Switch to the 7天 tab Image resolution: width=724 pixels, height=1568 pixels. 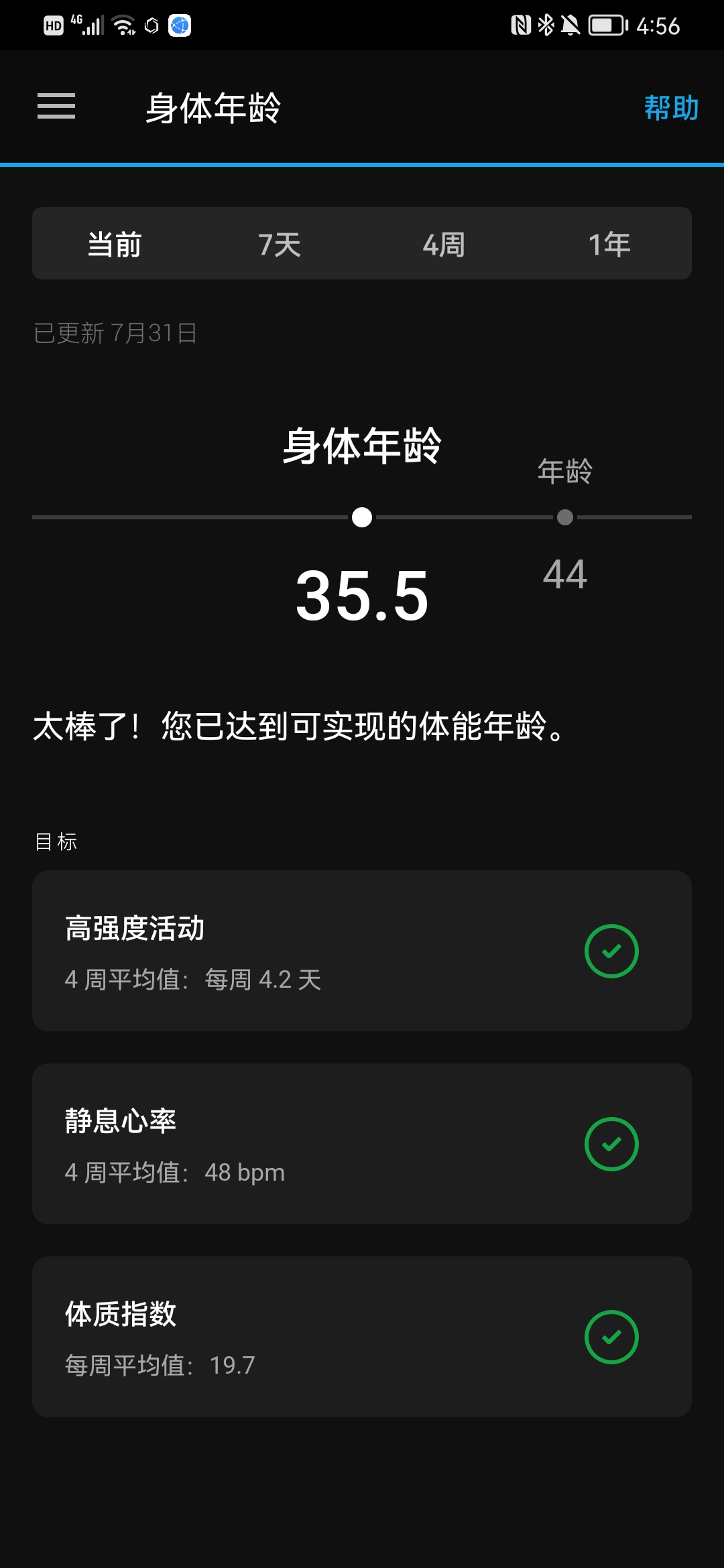click(280, 243)
